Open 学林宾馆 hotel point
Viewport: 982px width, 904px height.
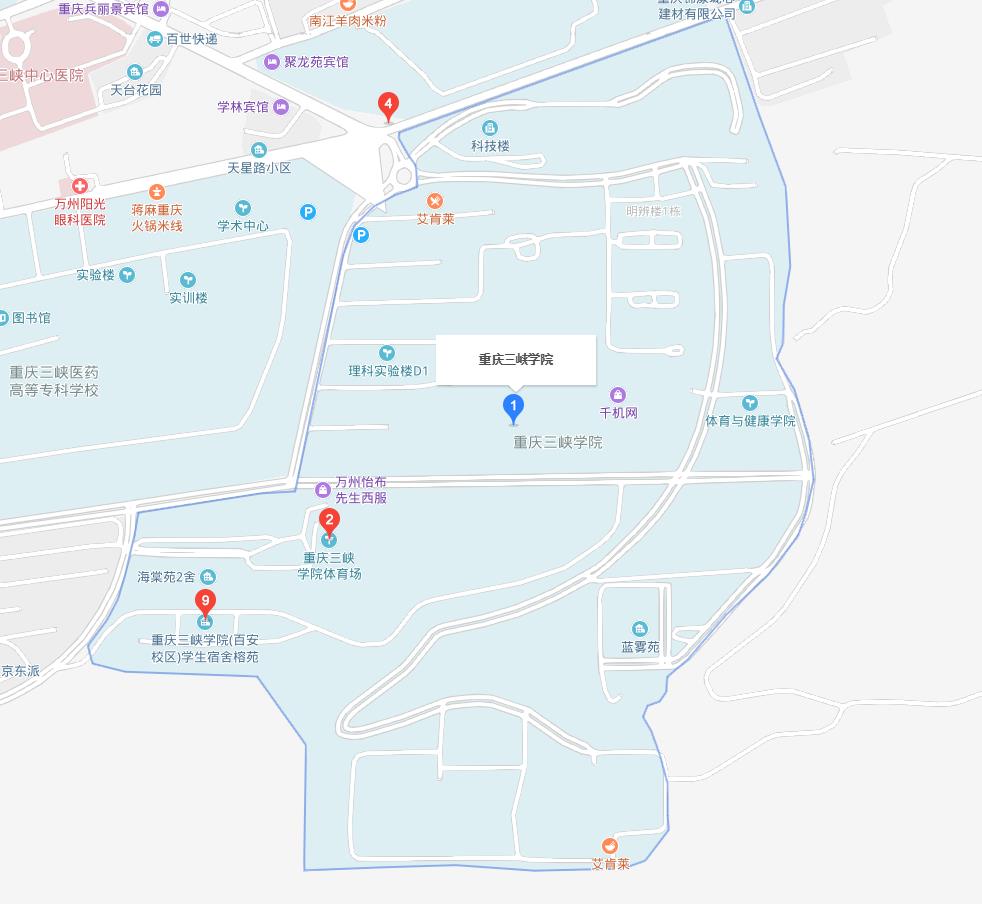click(x=281, y=106)
